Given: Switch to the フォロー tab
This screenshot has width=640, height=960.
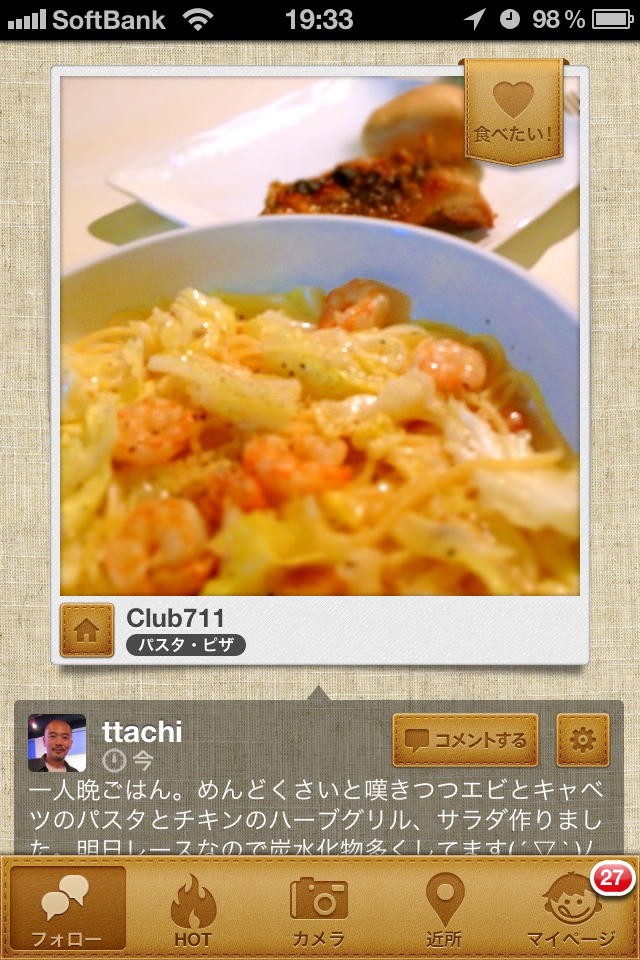Looking at the screenshot, I should tap(68, 908).
